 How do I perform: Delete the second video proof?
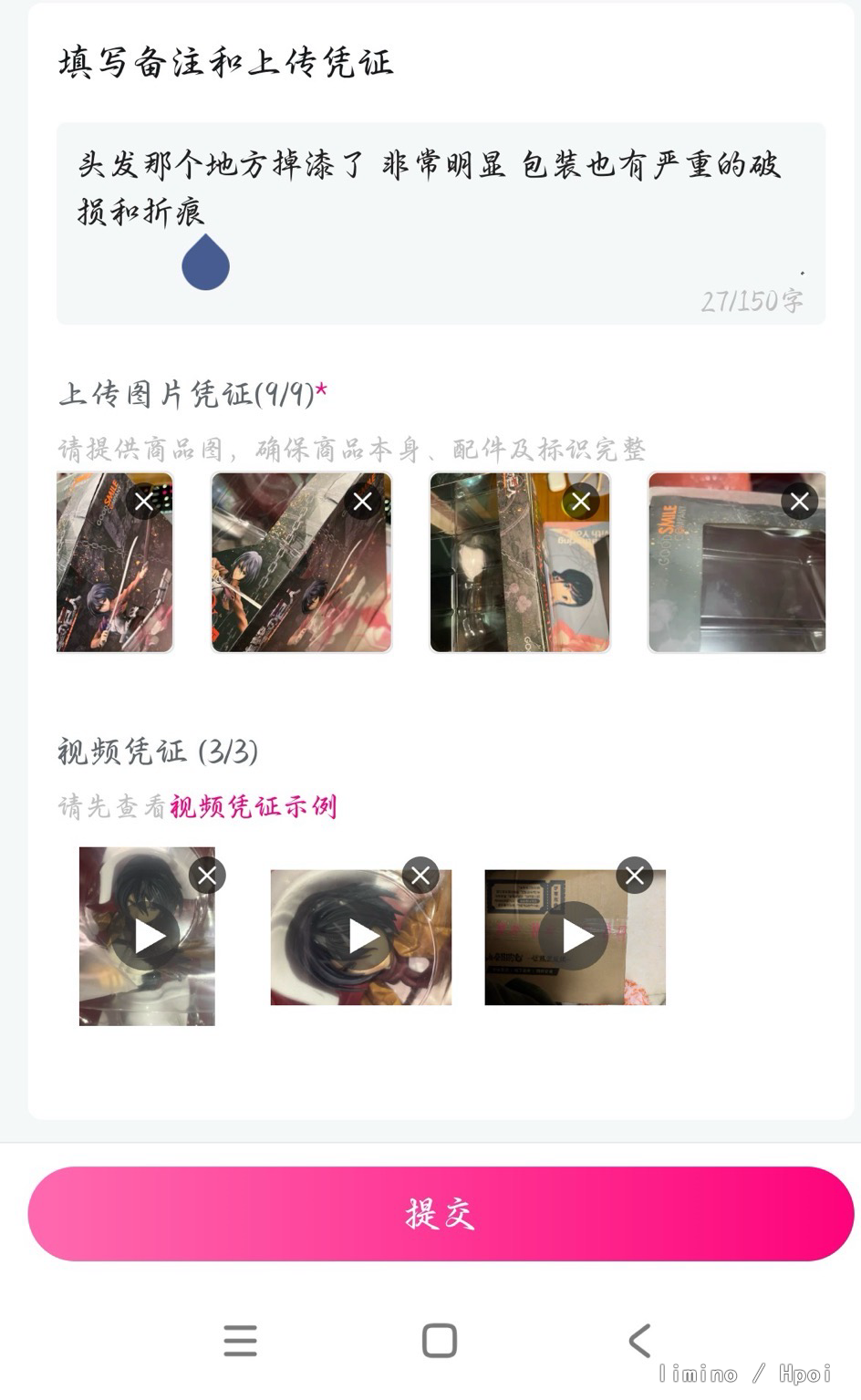(x=420, y=876)
